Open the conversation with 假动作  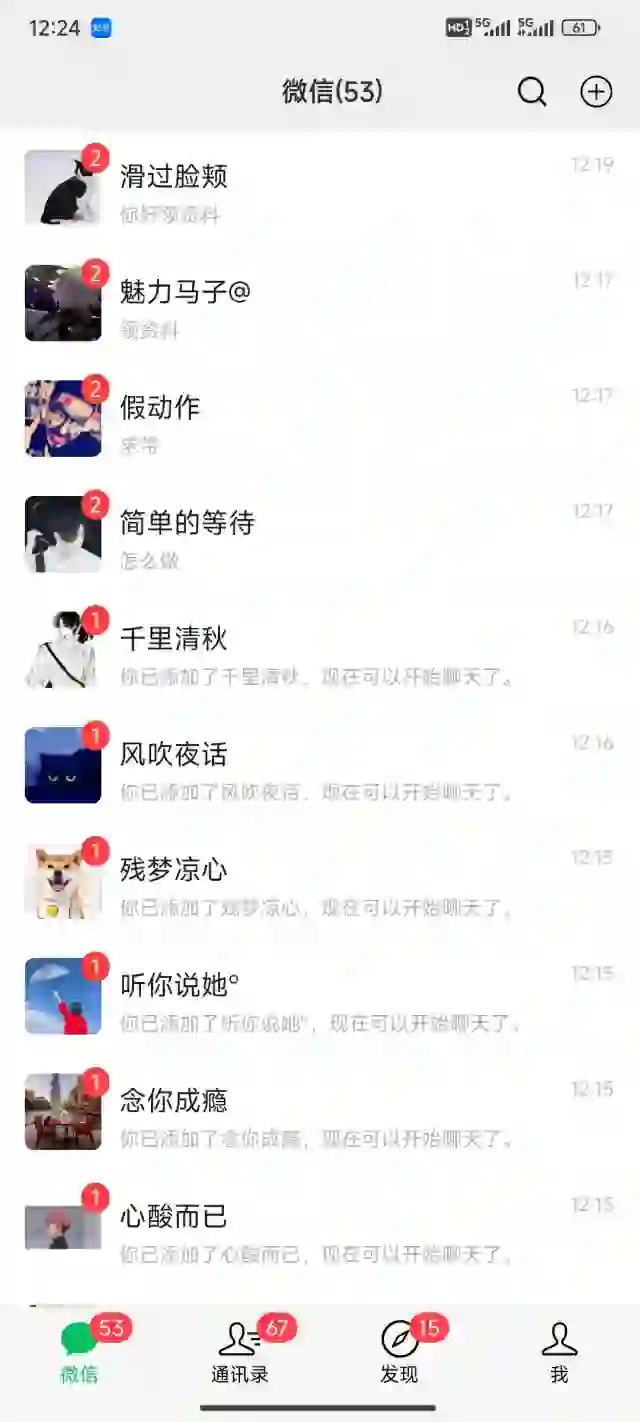point(320,419)
